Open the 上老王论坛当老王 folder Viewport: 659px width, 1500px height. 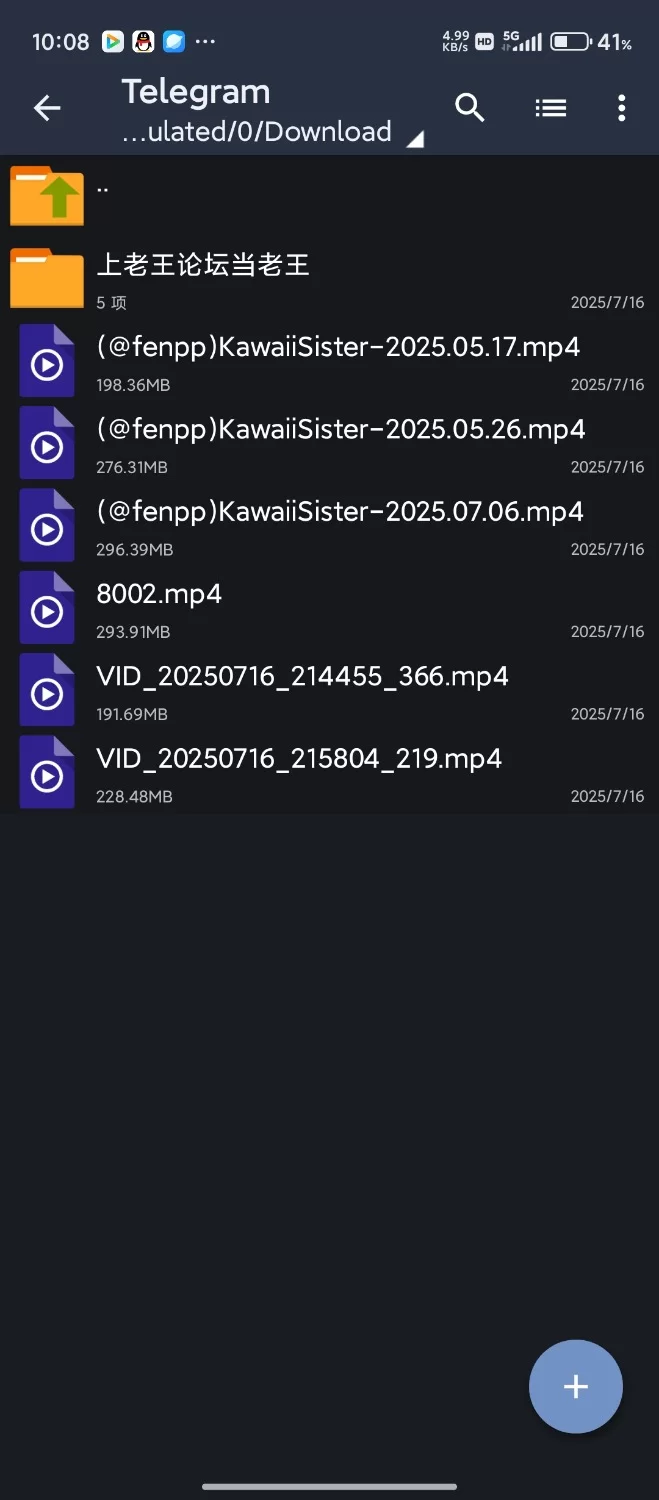click(x=330, y=278)
